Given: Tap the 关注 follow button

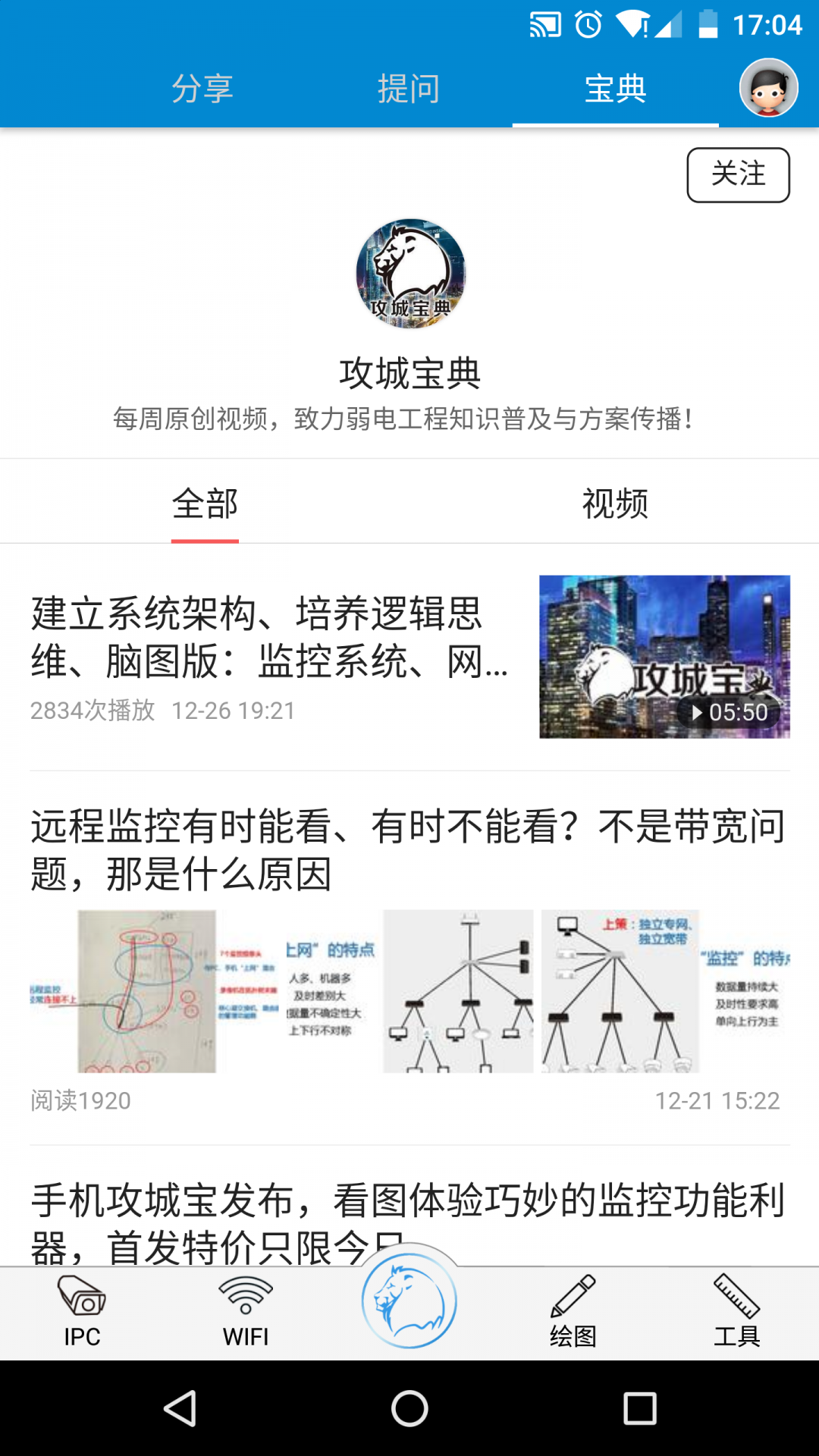Looking at the screenshot, I should click(738, 174).
